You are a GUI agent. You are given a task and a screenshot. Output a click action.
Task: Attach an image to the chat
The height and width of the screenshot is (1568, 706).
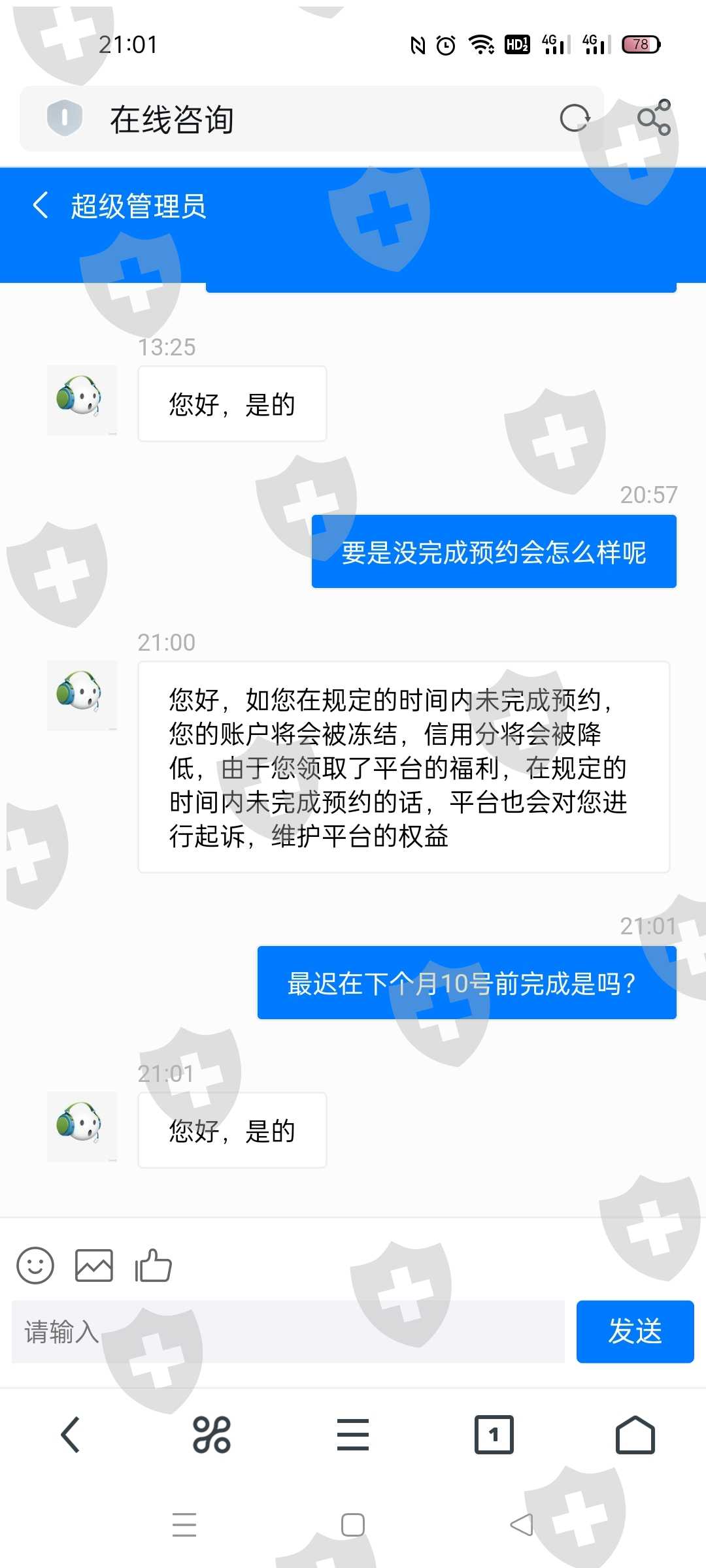[x=94, y=1266]
